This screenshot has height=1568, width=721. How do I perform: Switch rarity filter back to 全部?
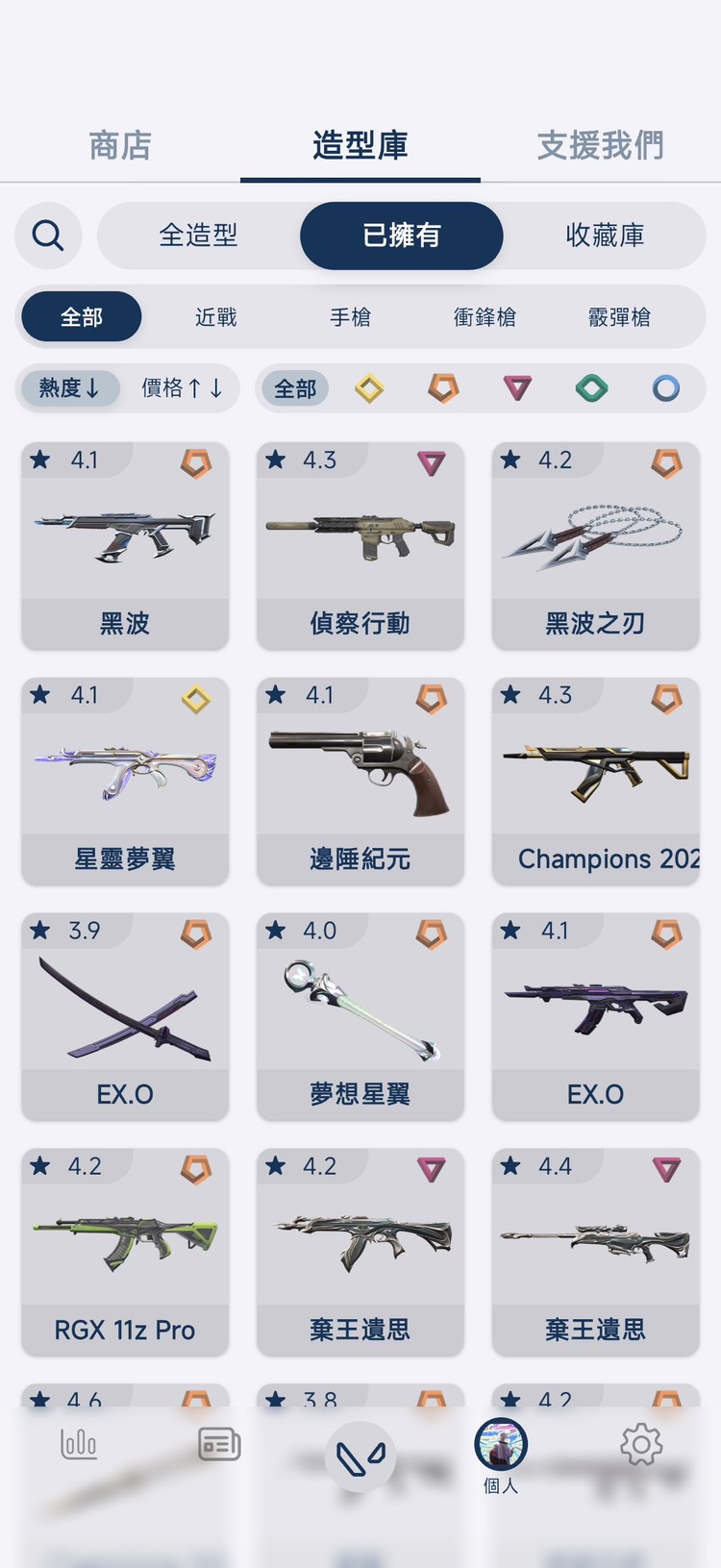click(294, 388)
